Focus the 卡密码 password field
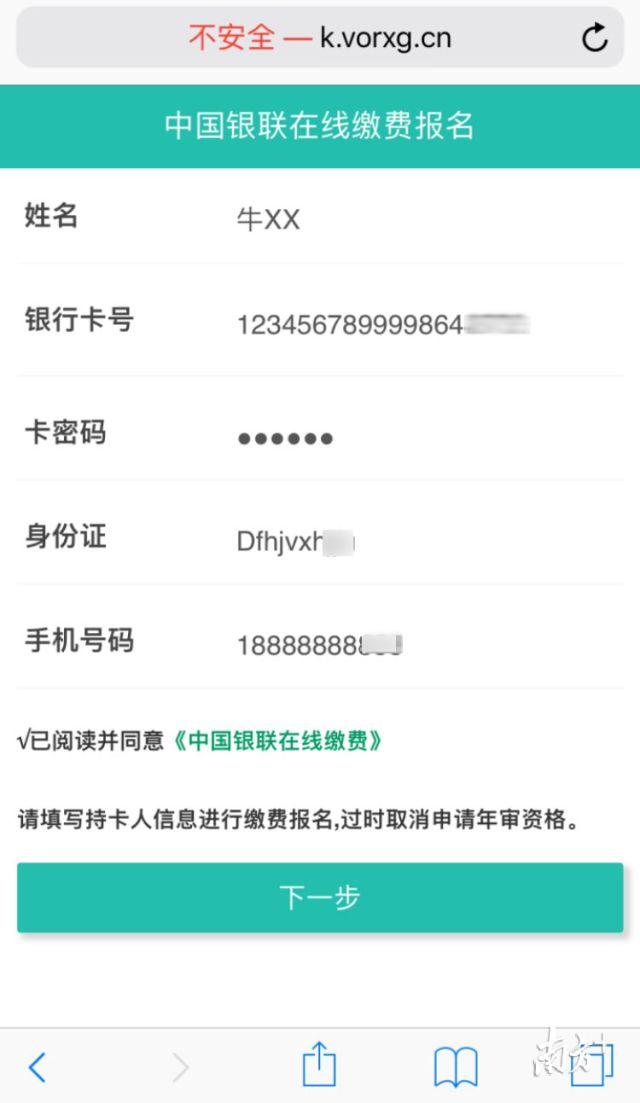Viewport: 640px width, 1103px height. point(420,437)
